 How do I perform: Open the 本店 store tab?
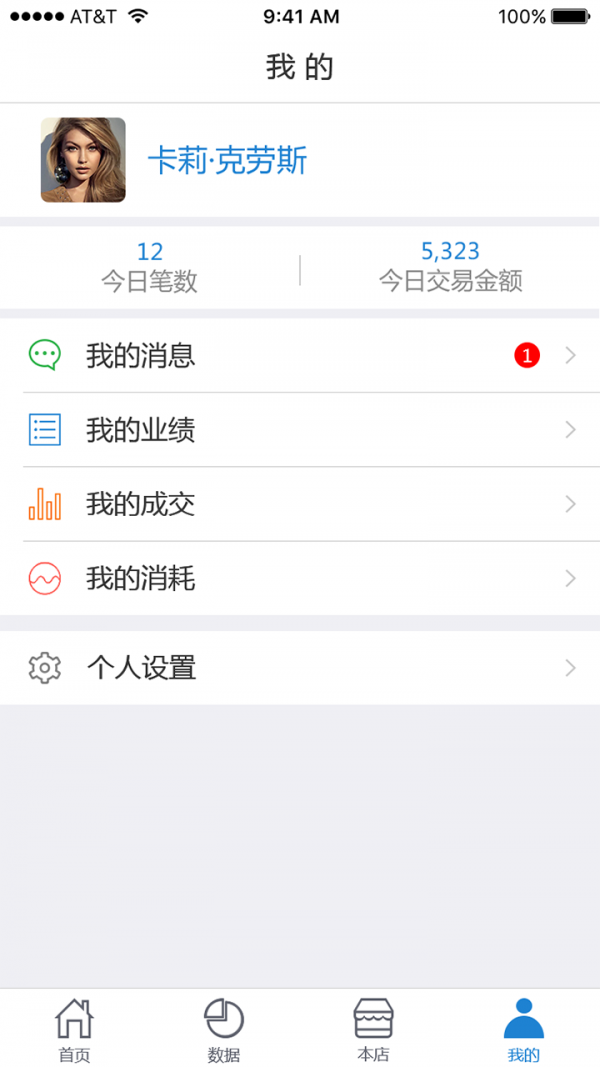(x=374, y=1029)
